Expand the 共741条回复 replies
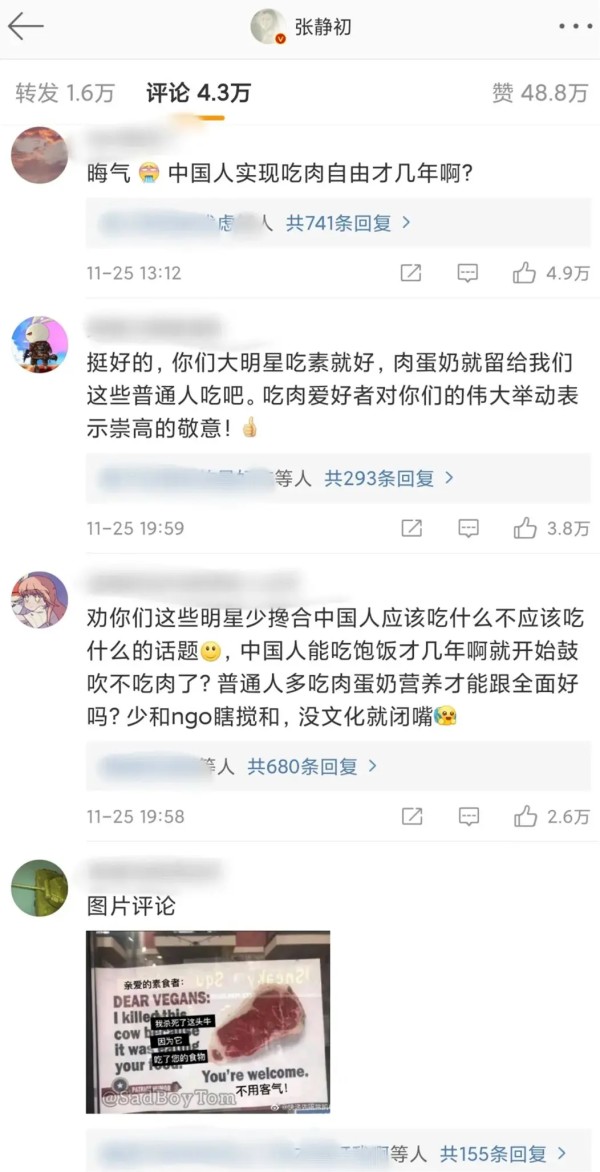Viewport: 600px width, 1172px height. pyautogui.click(x=348, y=223)
